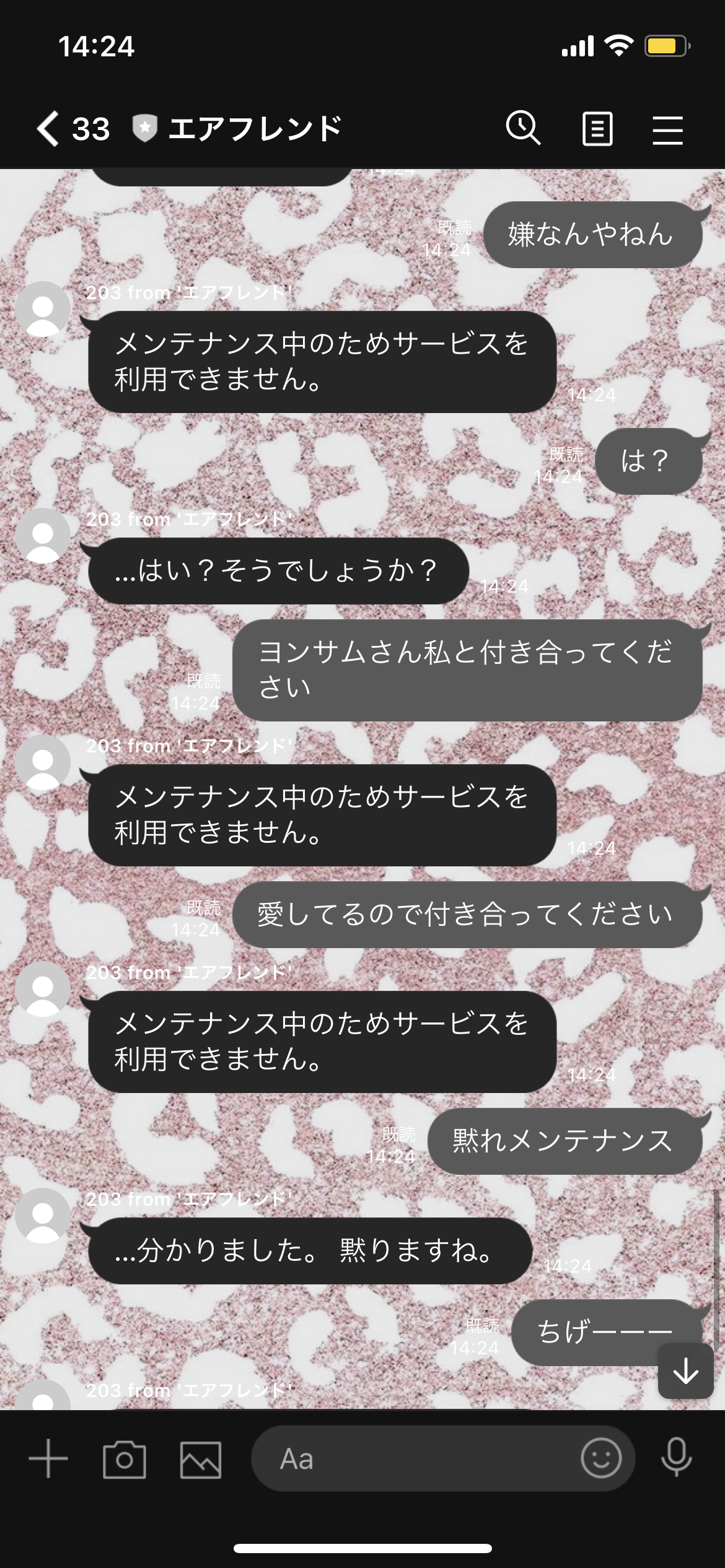Open the profile avatar beside …はい？そうでしょうか？
Viewport: 725px width, 1568px height.
[x=43, y=536]
